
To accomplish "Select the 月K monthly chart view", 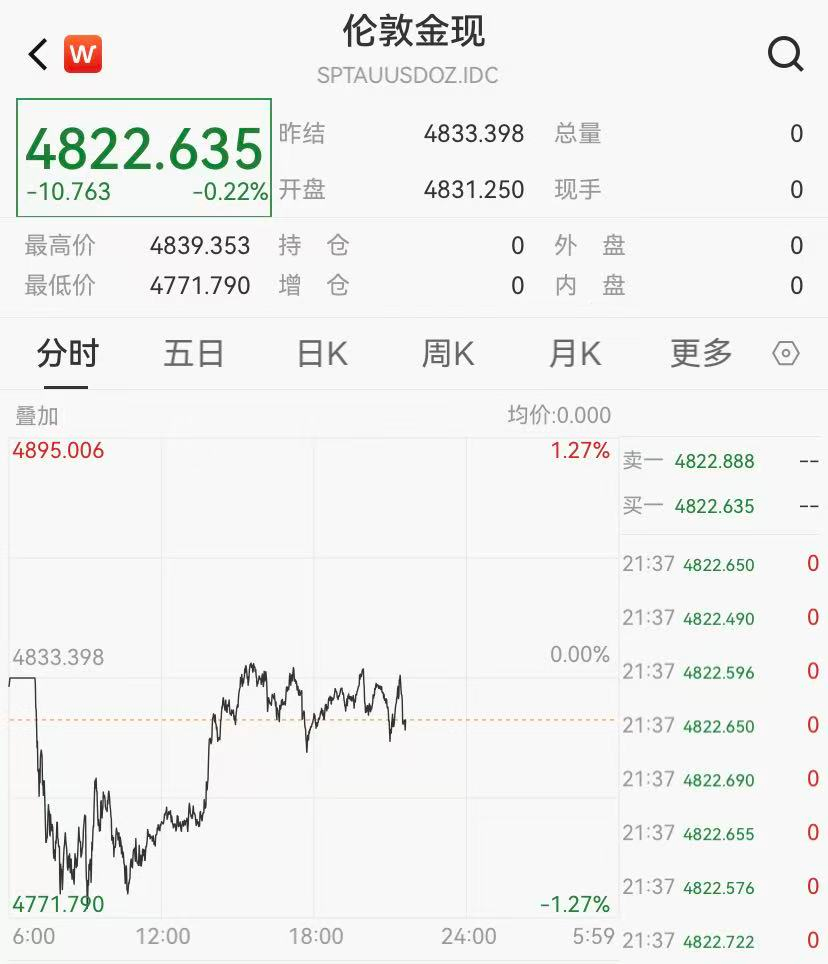I will pos(574,353).
